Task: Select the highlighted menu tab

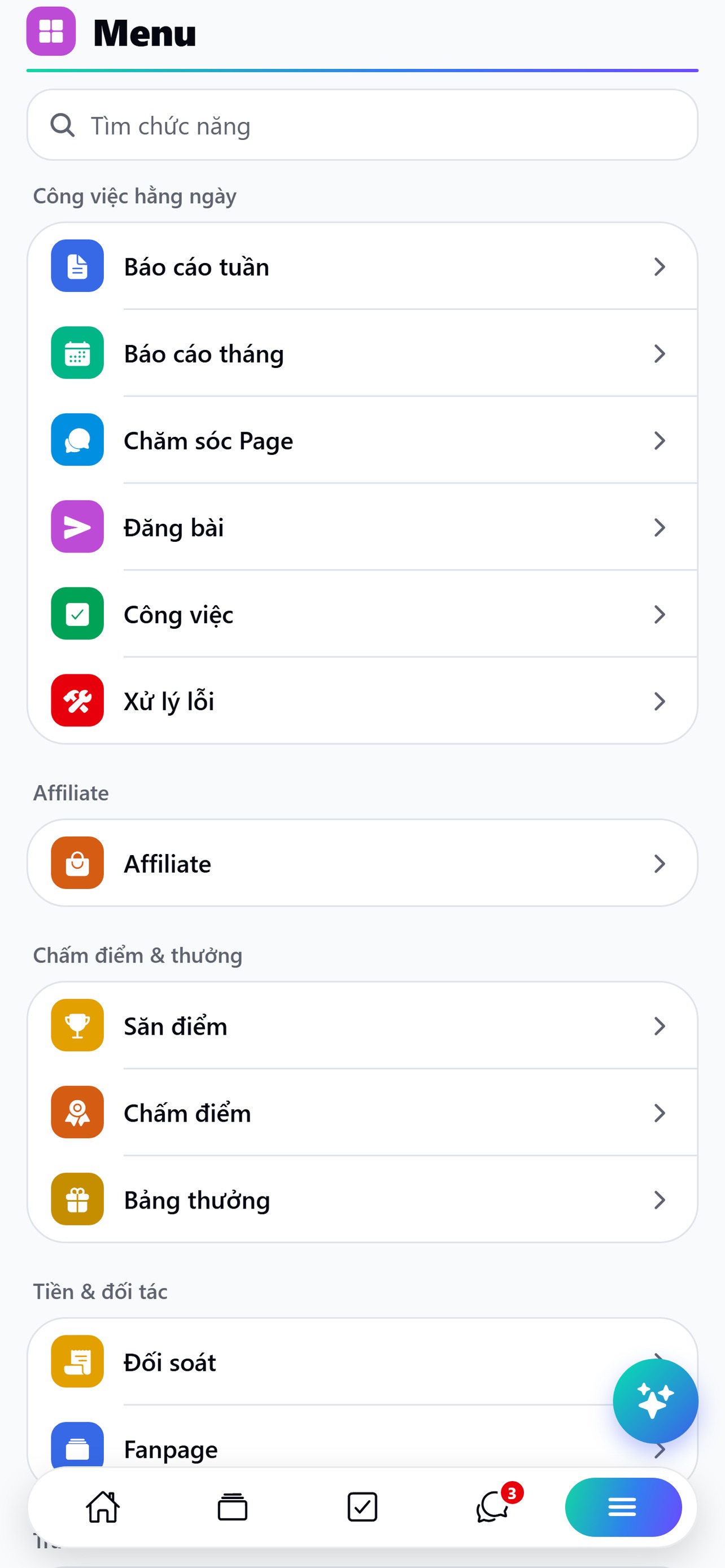Action: [623, 1507]
